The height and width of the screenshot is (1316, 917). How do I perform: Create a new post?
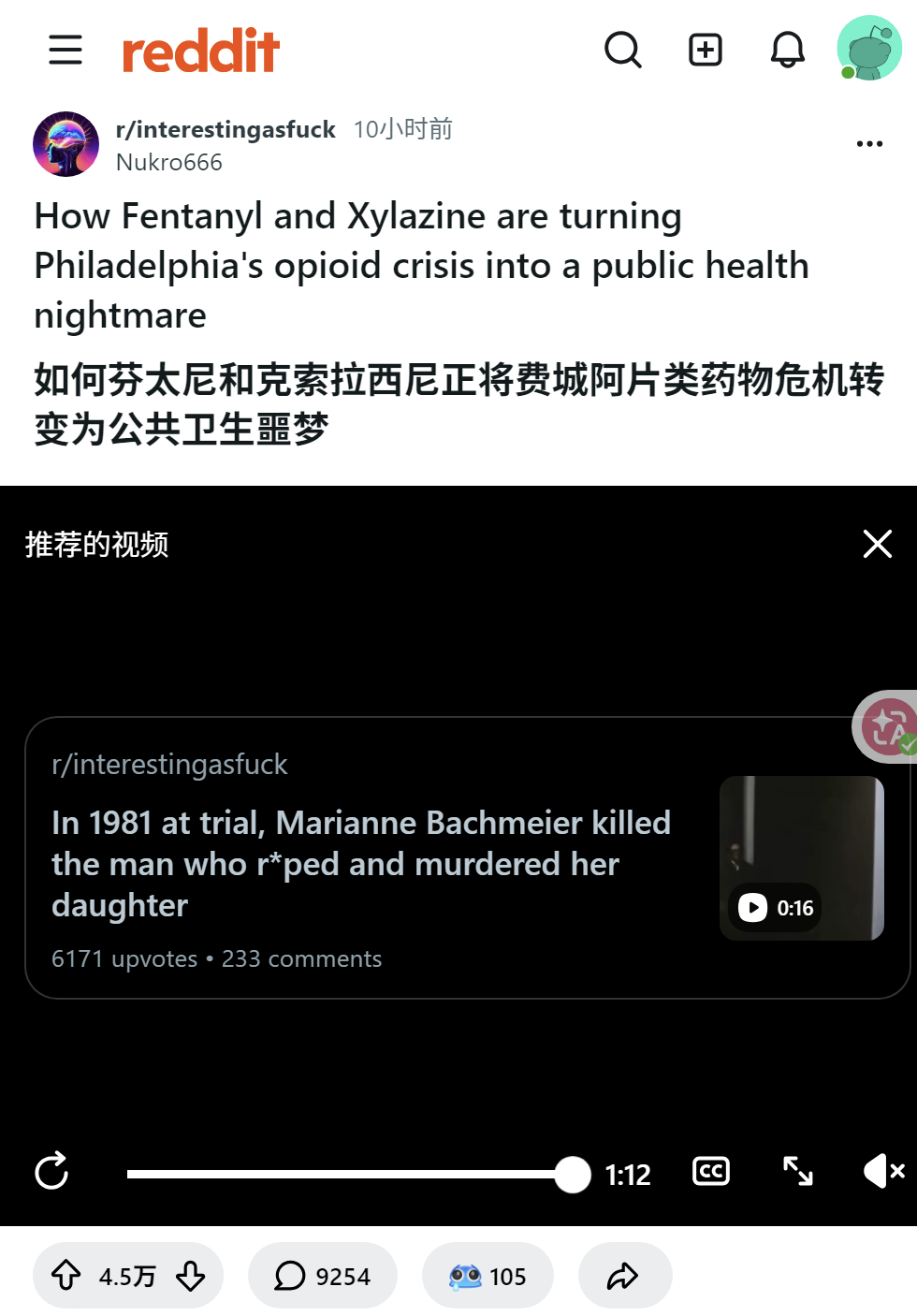point(706,50)
